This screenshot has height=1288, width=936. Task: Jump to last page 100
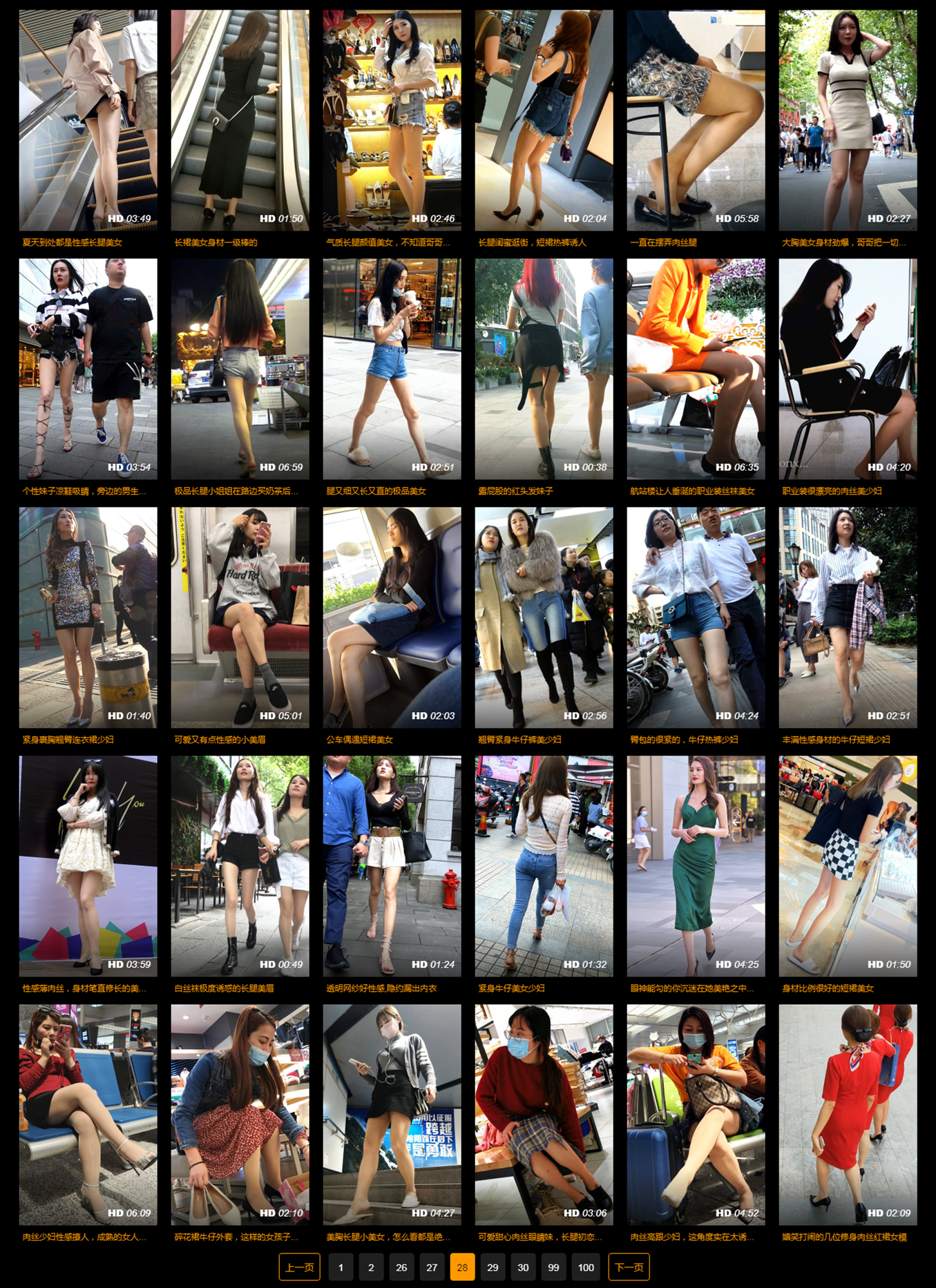tap(586, 1267)
